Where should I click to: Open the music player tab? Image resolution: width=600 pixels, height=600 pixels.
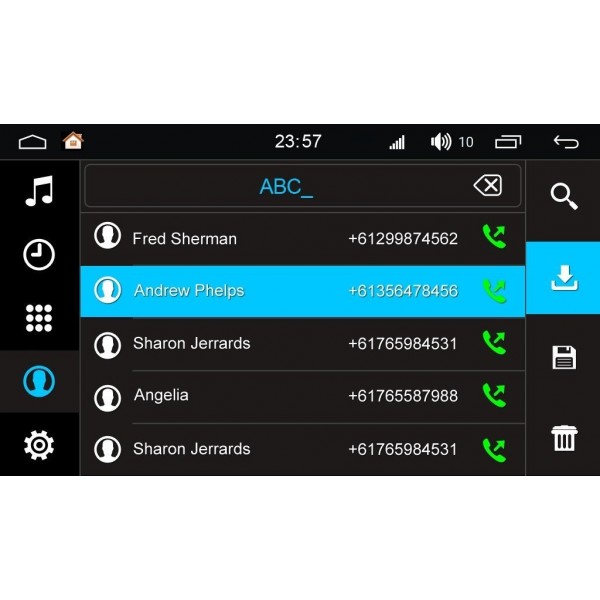[x=39, y=191]
